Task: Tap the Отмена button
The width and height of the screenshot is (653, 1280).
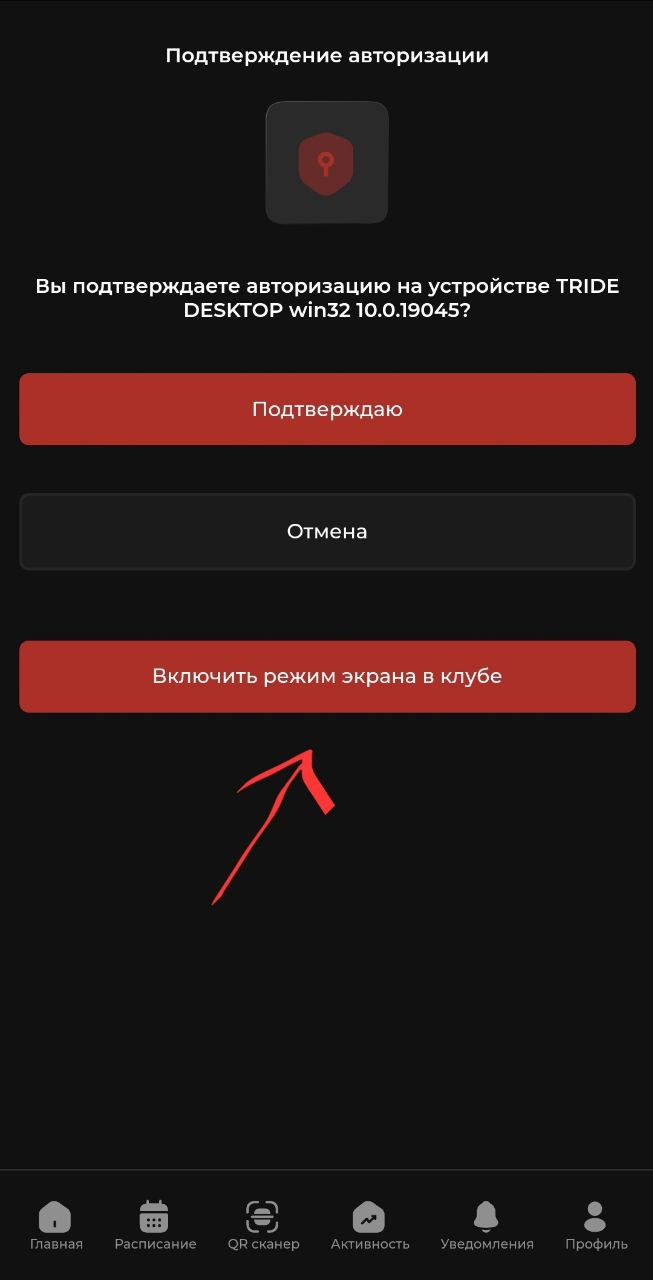Action: tap(327, 532)
